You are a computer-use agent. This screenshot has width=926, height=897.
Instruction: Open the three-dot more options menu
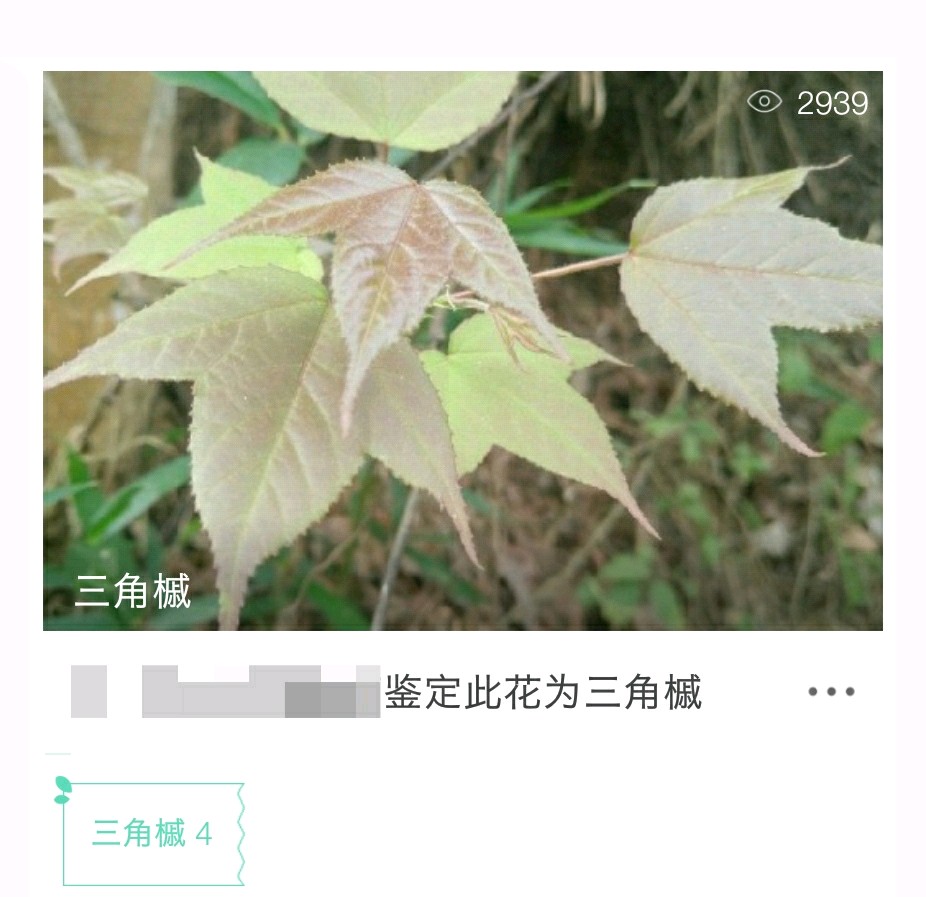pos(831,692)
